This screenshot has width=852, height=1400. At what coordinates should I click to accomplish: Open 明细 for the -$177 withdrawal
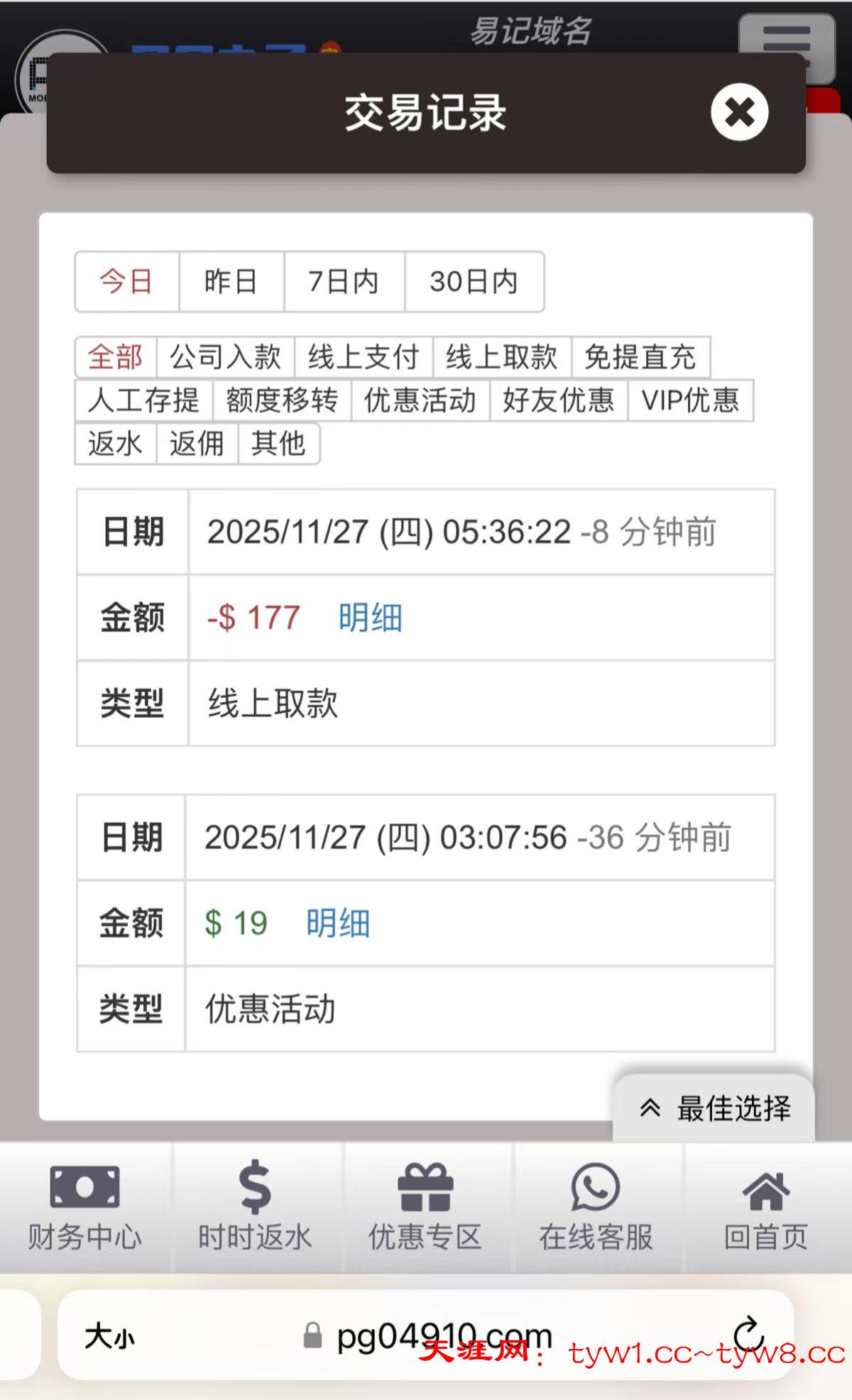370,618
